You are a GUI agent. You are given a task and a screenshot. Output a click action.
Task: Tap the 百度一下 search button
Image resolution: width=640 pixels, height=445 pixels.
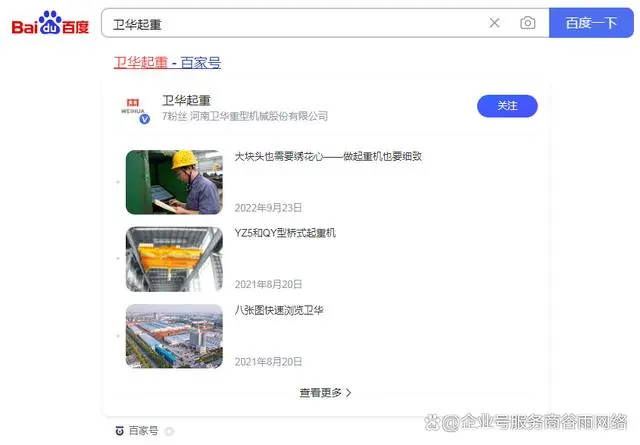coord(591,23)
